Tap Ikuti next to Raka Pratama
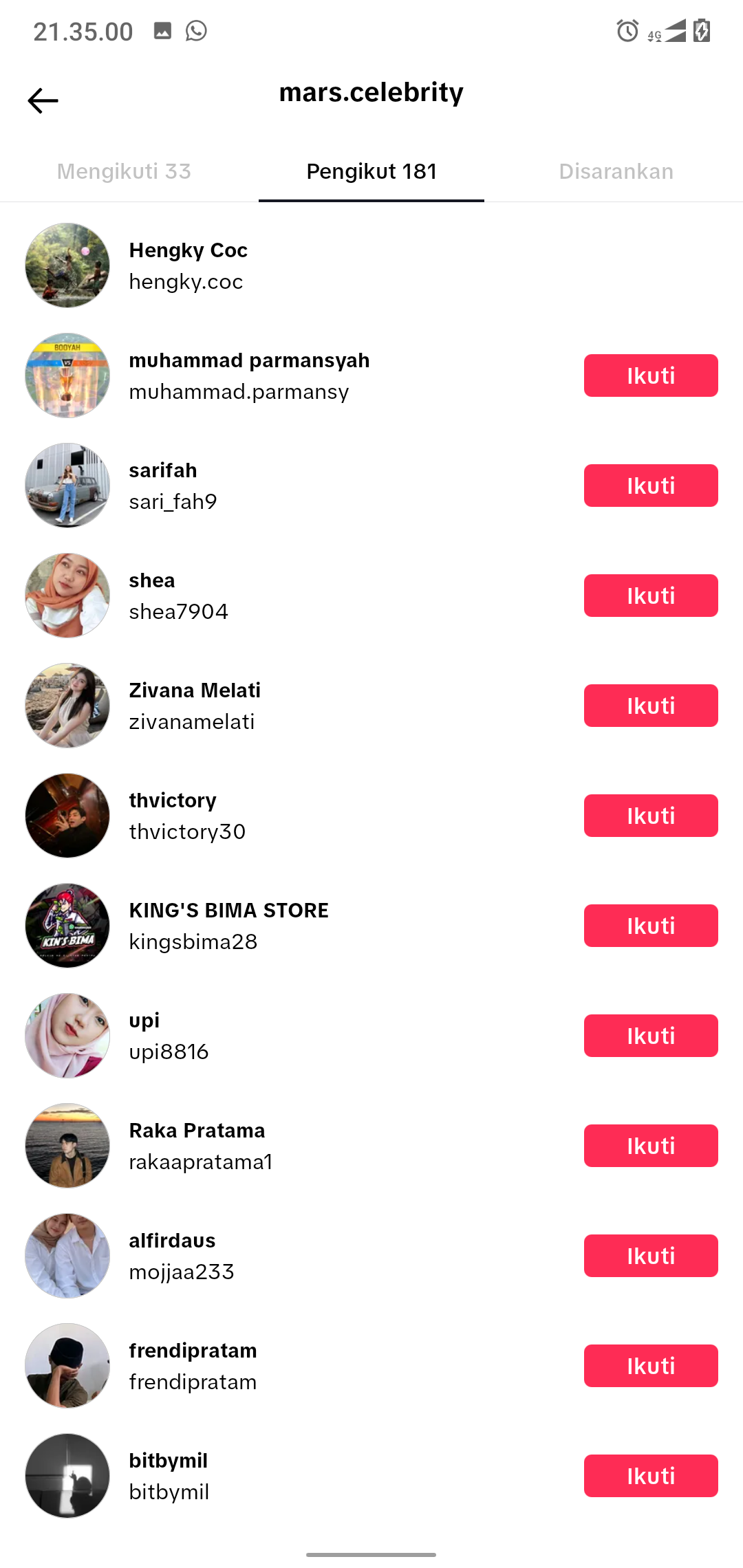The width and height of the screenshot is (743, 1568). point(650,1146)
